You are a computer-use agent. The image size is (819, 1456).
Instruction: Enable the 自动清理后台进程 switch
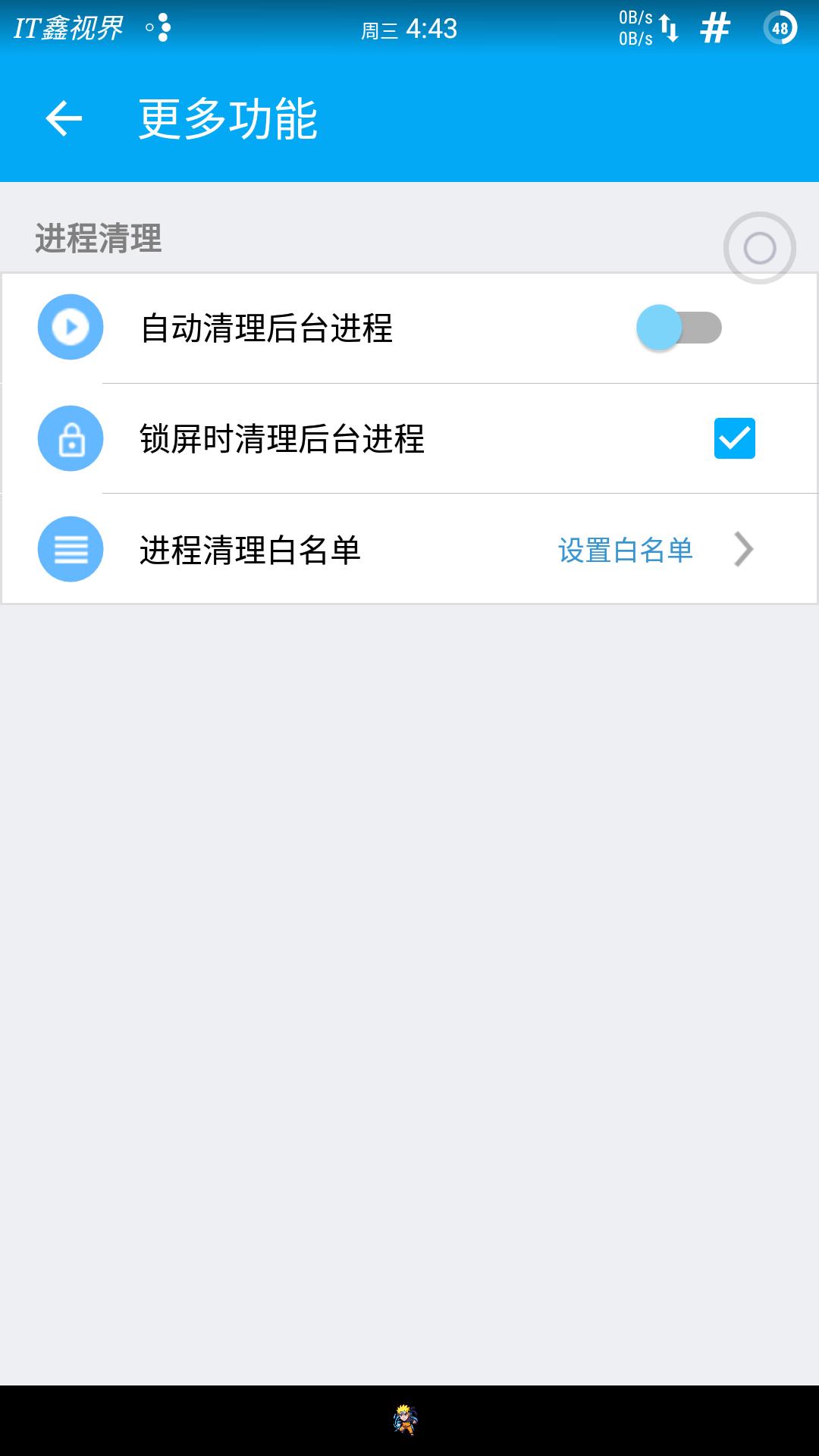pos(679,326)
